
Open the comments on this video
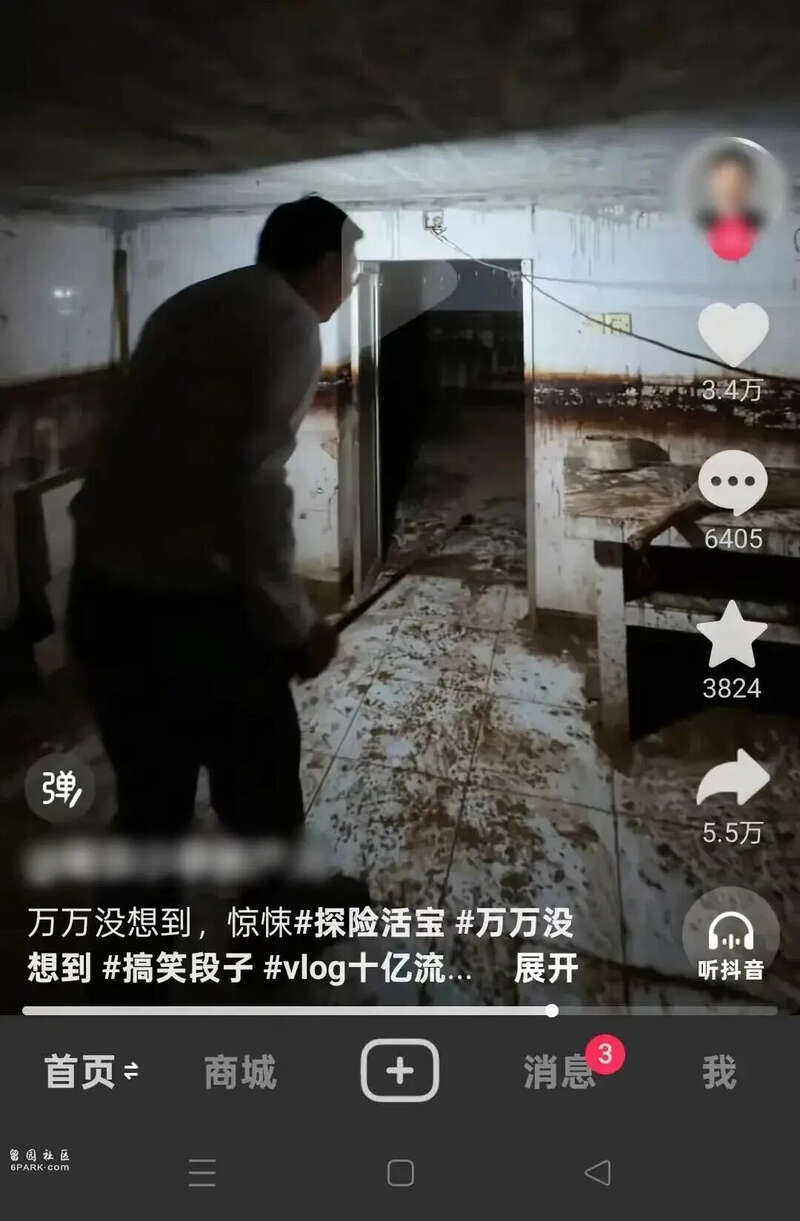click(732, 483)
